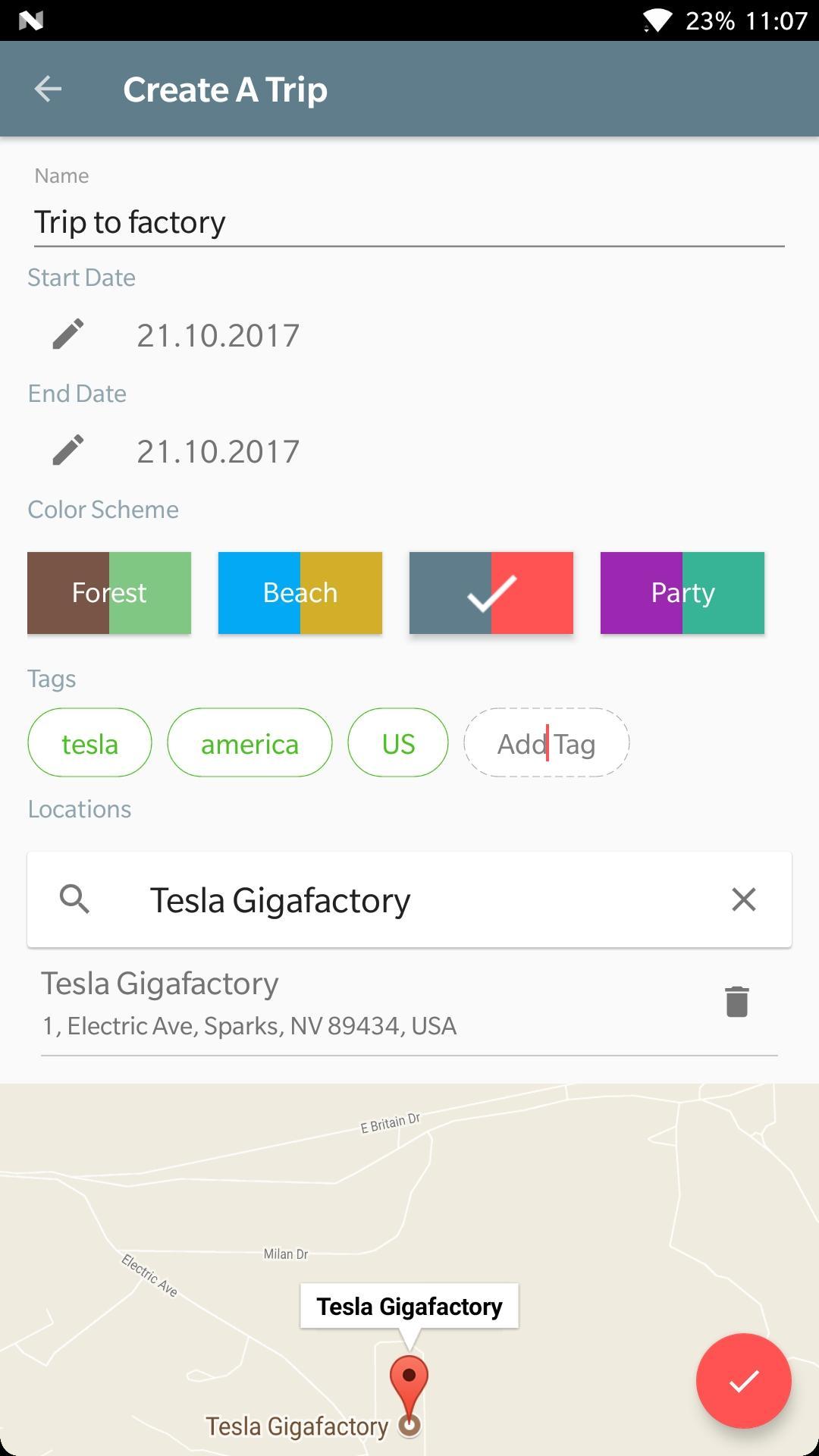The height and width of the screenshot is (1456, 819).
Task: Clear the Tesla Gigafactory search with the X
Action: 744,900
